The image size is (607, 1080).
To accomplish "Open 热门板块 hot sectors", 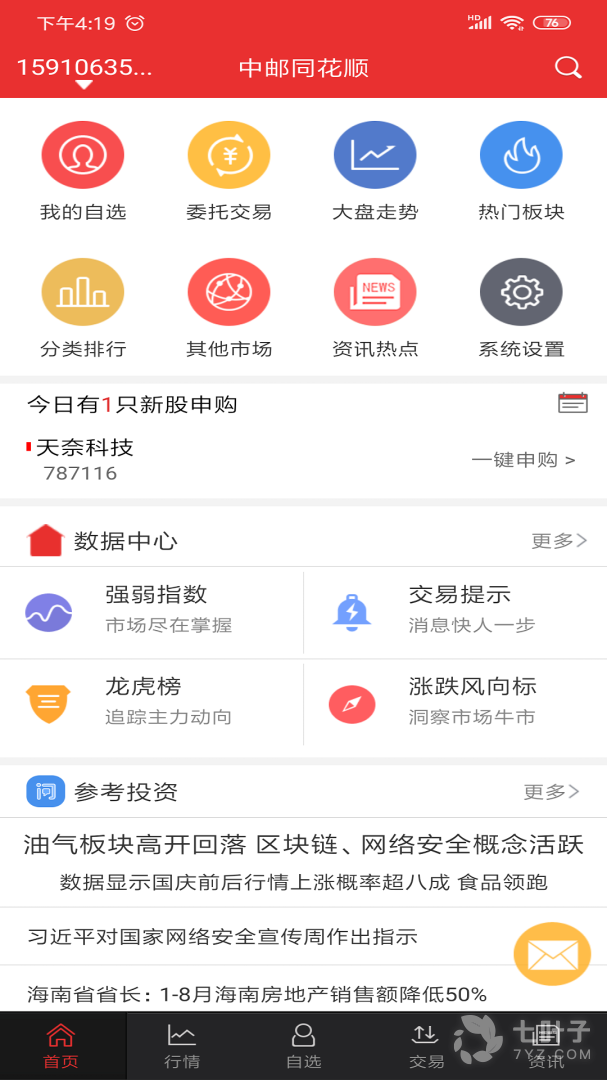I will 521,171.
